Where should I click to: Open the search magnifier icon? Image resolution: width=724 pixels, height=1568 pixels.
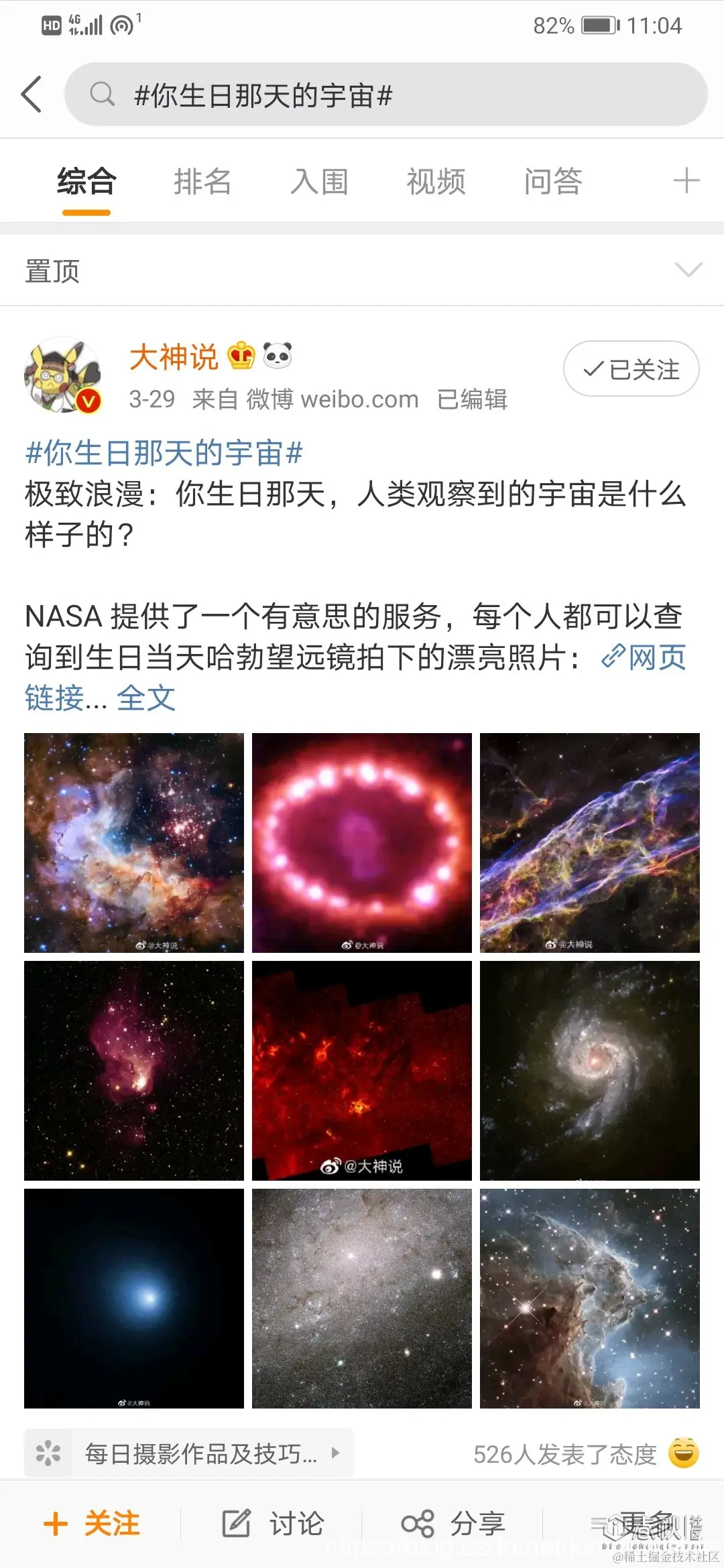click(x=102, y=94)
